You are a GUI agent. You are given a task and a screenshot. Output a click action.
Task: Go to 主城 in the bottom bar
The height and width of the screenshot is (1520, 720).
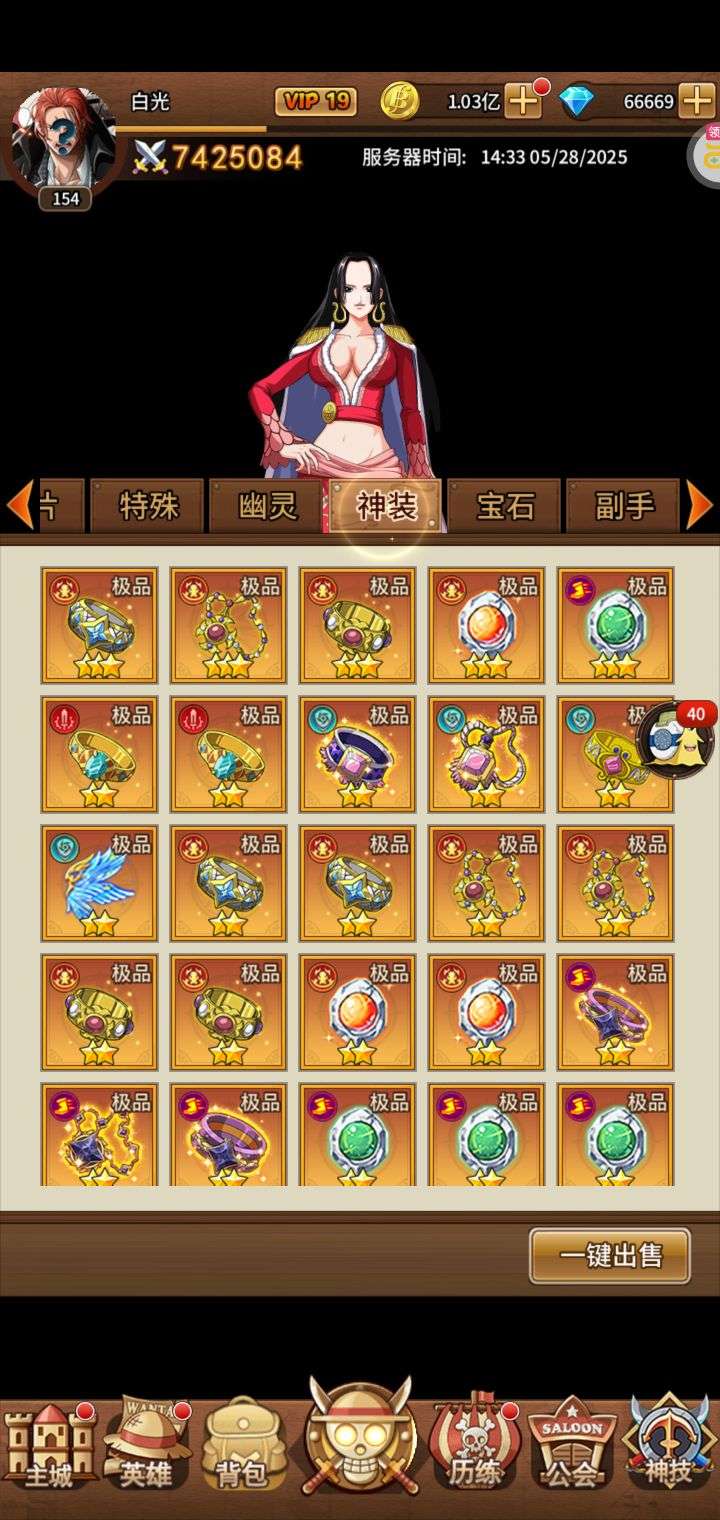(49, 1446)
